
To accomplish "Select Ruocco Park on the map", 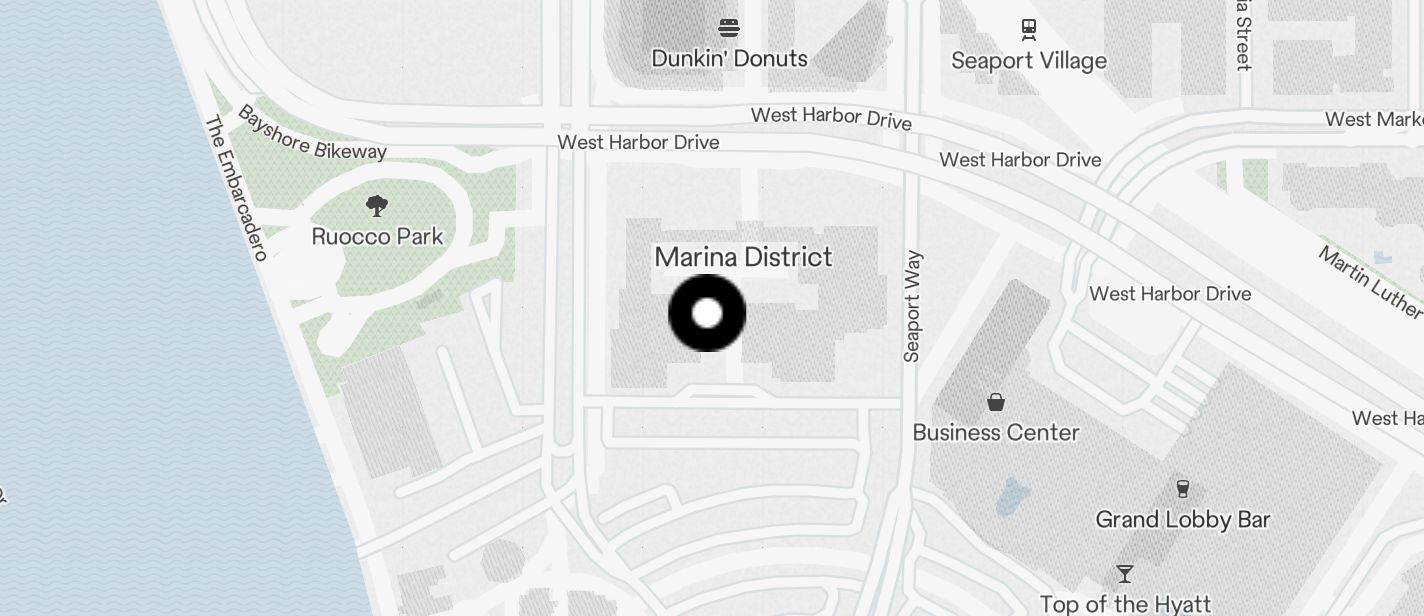I will click(377, 207).
